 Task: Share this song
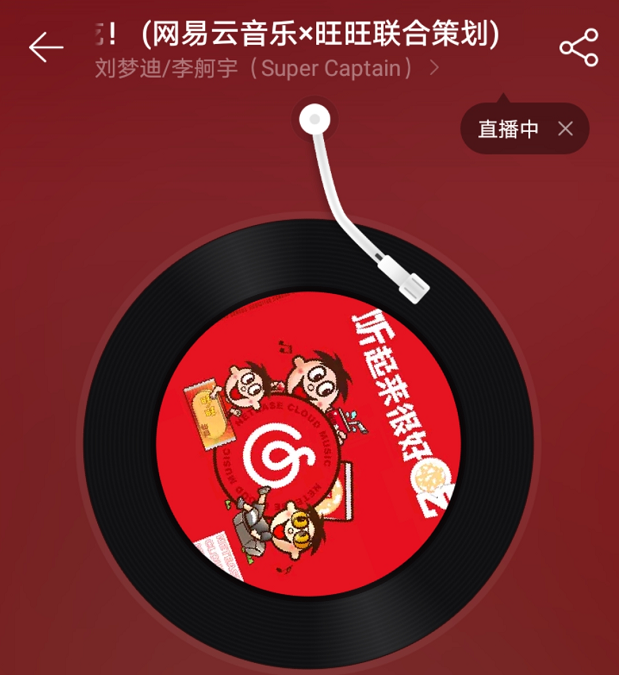click(578, 48)
